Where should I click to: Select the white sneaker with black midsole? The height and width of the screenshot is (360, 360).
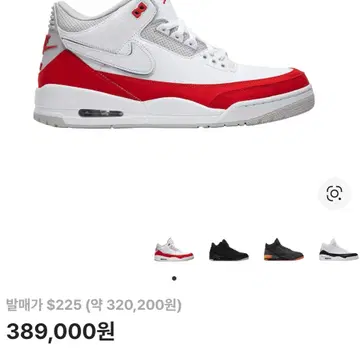click(339, 250)
